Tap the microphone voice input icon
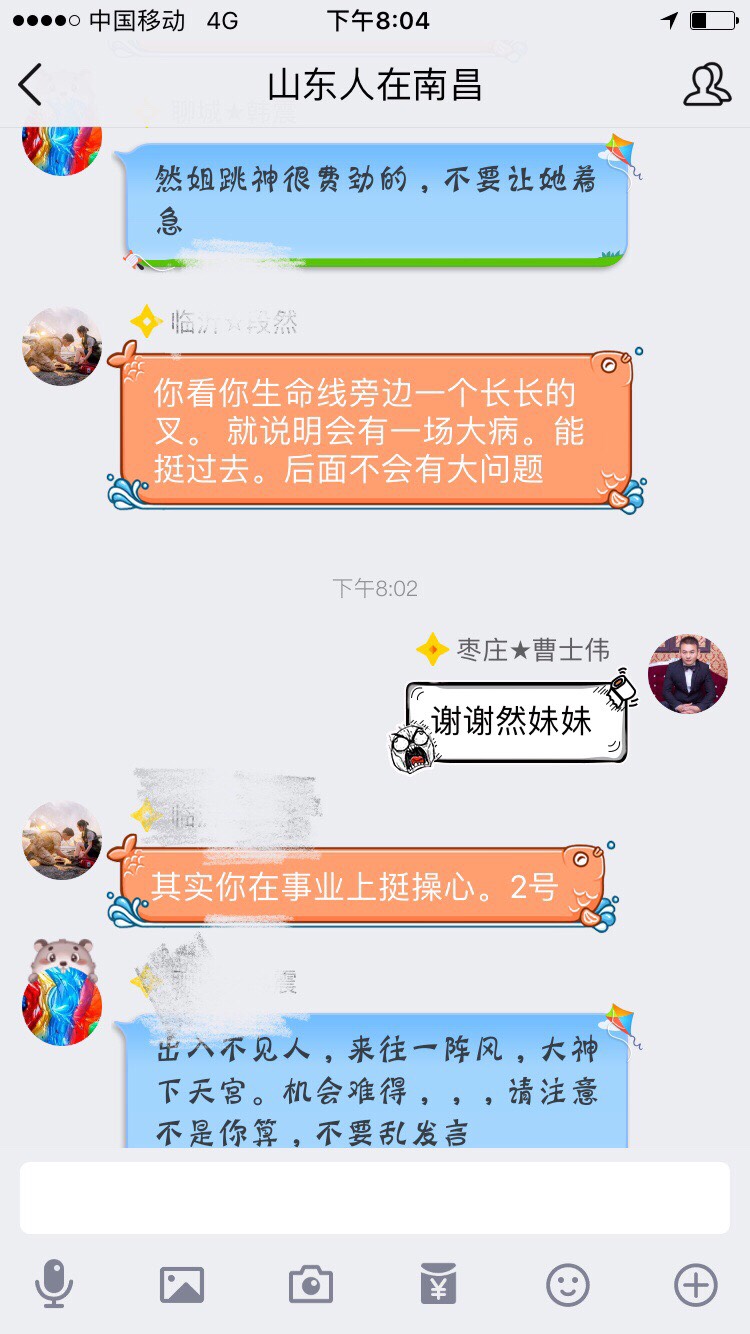Viewport: 750px width, 1334px height. tap(54, 1284)
